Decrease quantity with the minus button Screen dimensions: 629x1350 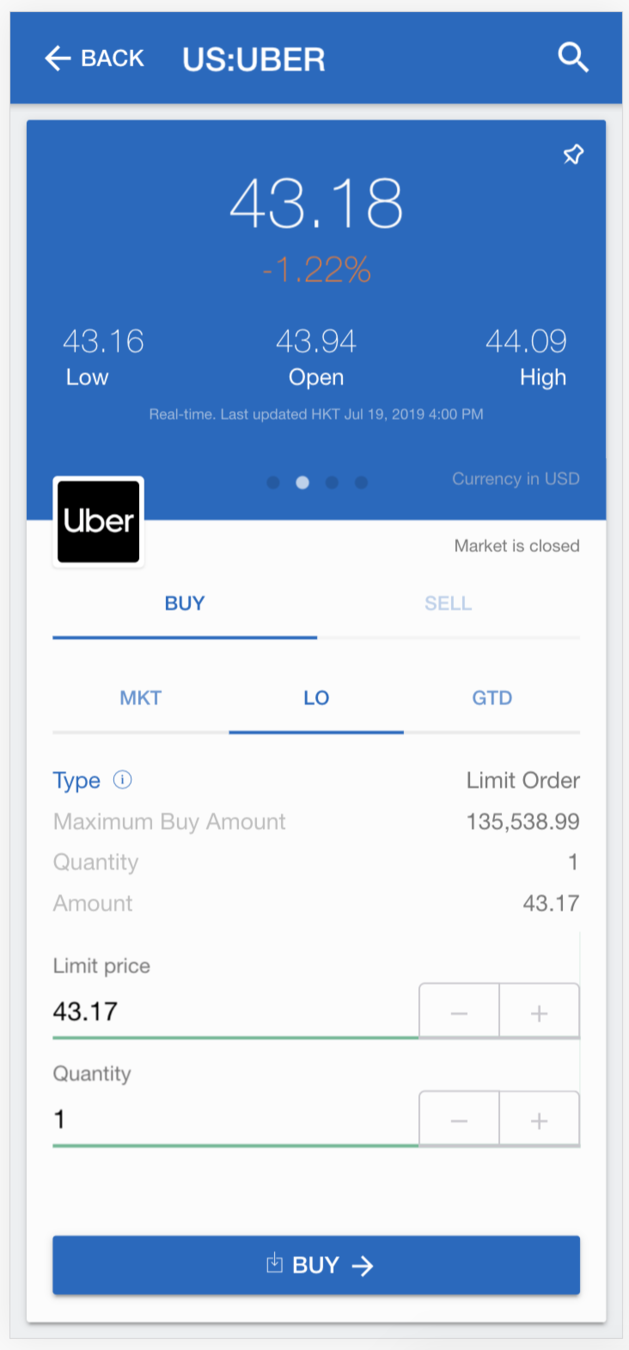coord(459,1120)
